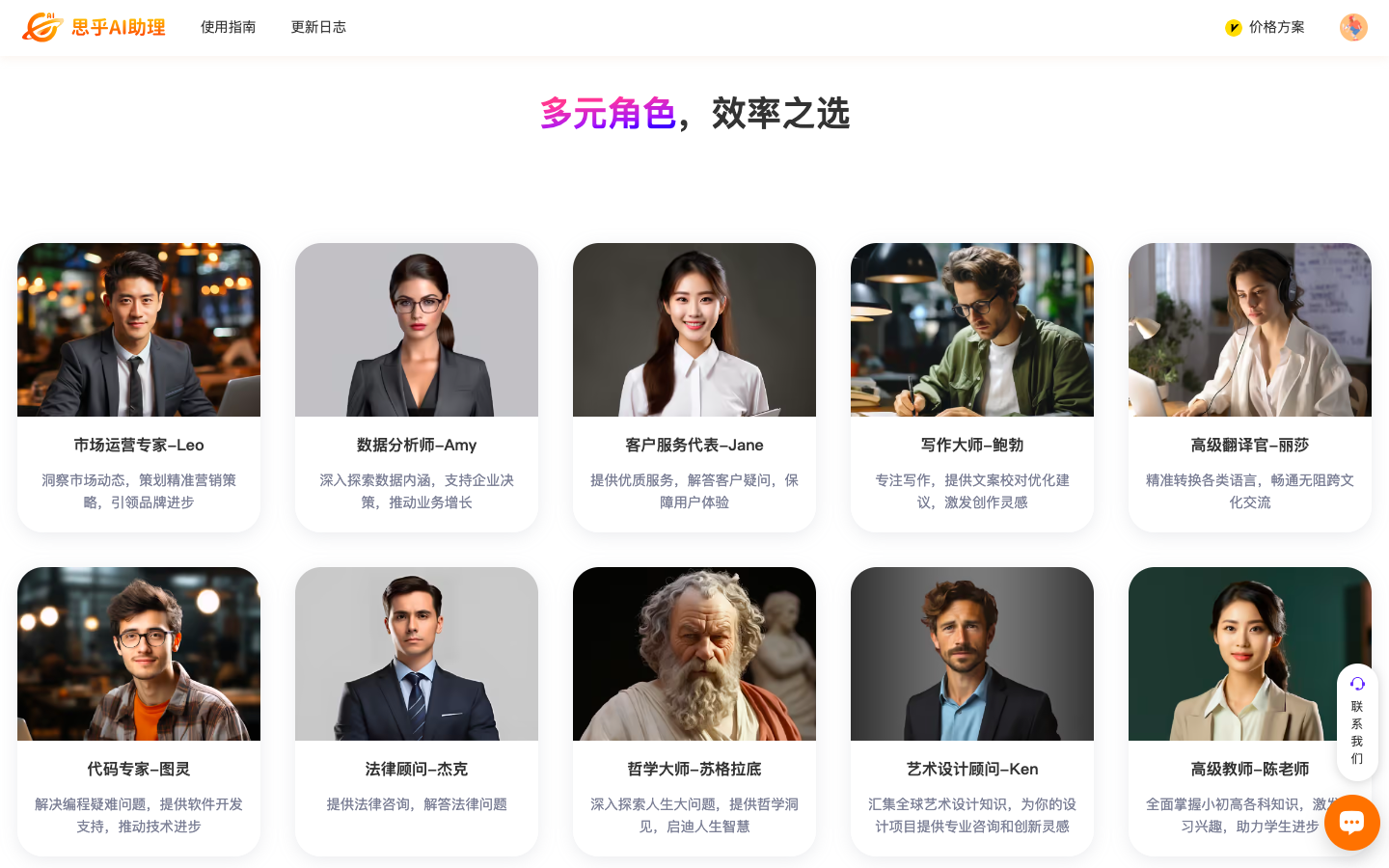Open the orange chat bubble button
Image resolution: width=1389 pixels, height=868 pixels.
[x=1351, y=823]
